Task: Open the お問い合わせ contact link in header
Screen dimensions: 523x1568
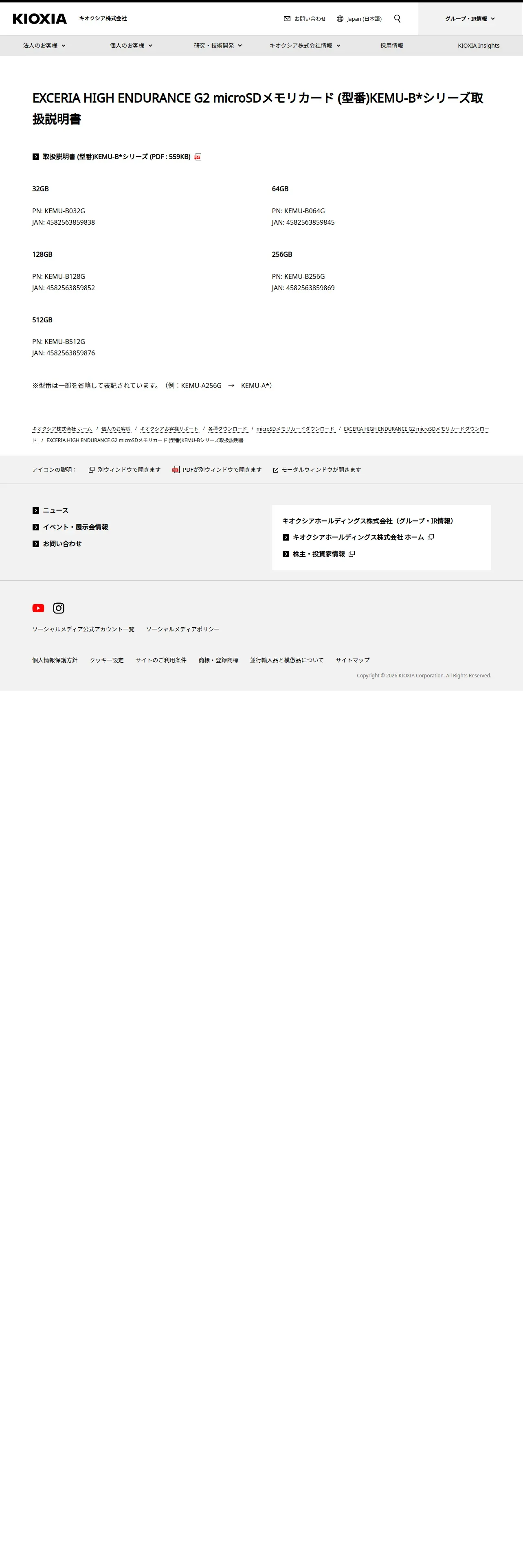Action: click(304, 19)
